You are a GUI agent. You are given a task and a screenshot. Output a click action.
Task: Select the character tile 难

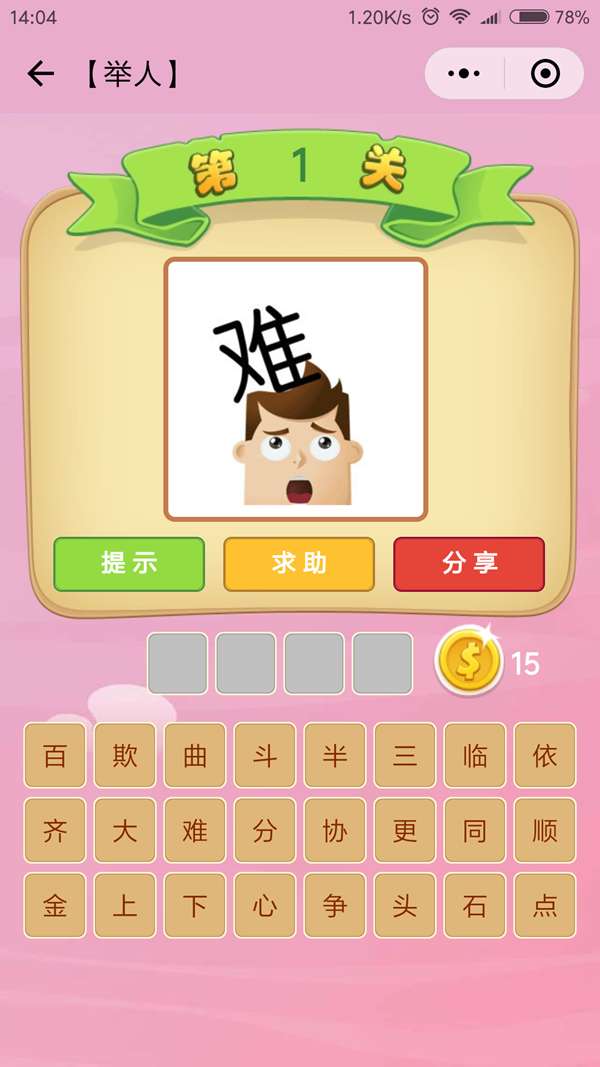[195, 830]
